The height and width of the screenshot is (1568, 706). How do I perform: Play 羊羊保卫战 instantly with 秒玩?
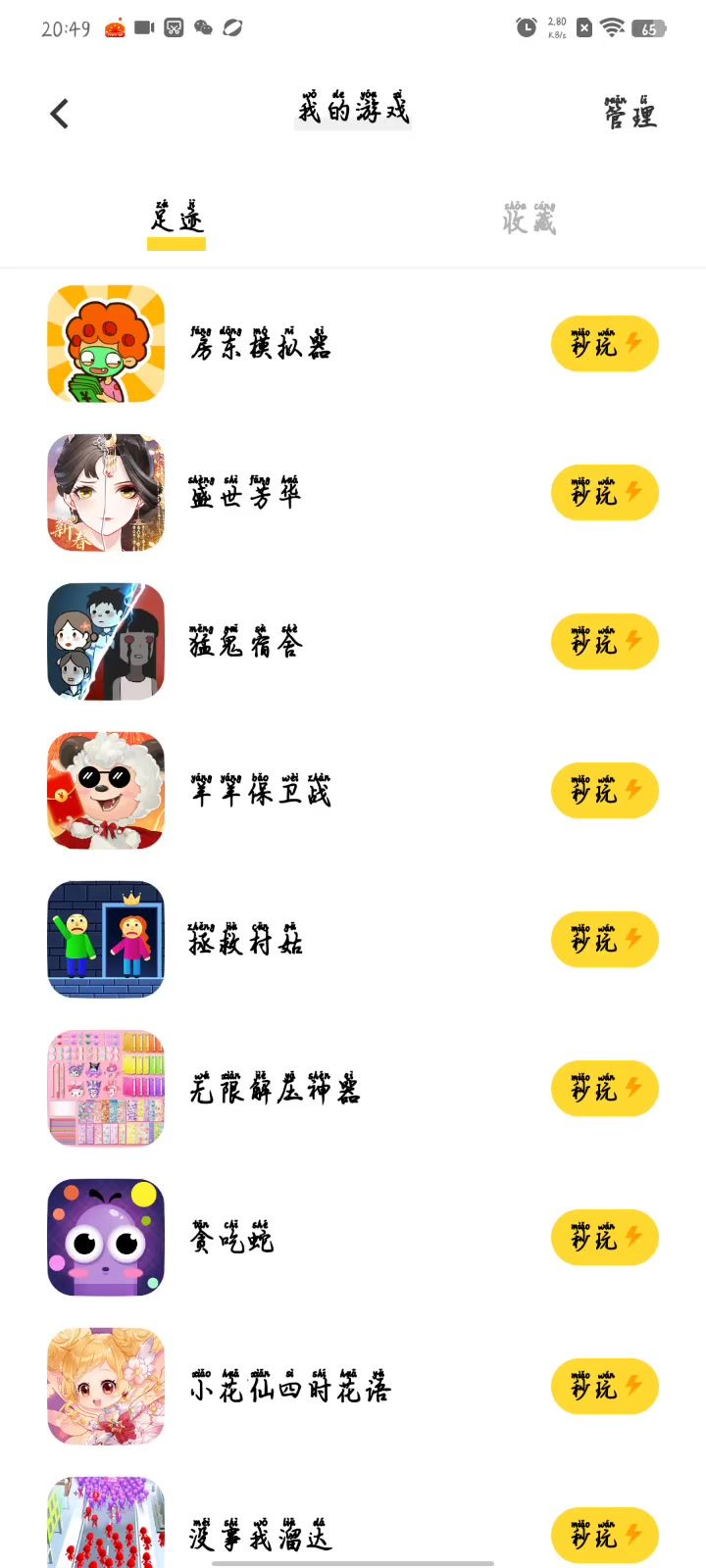(604, 791)
